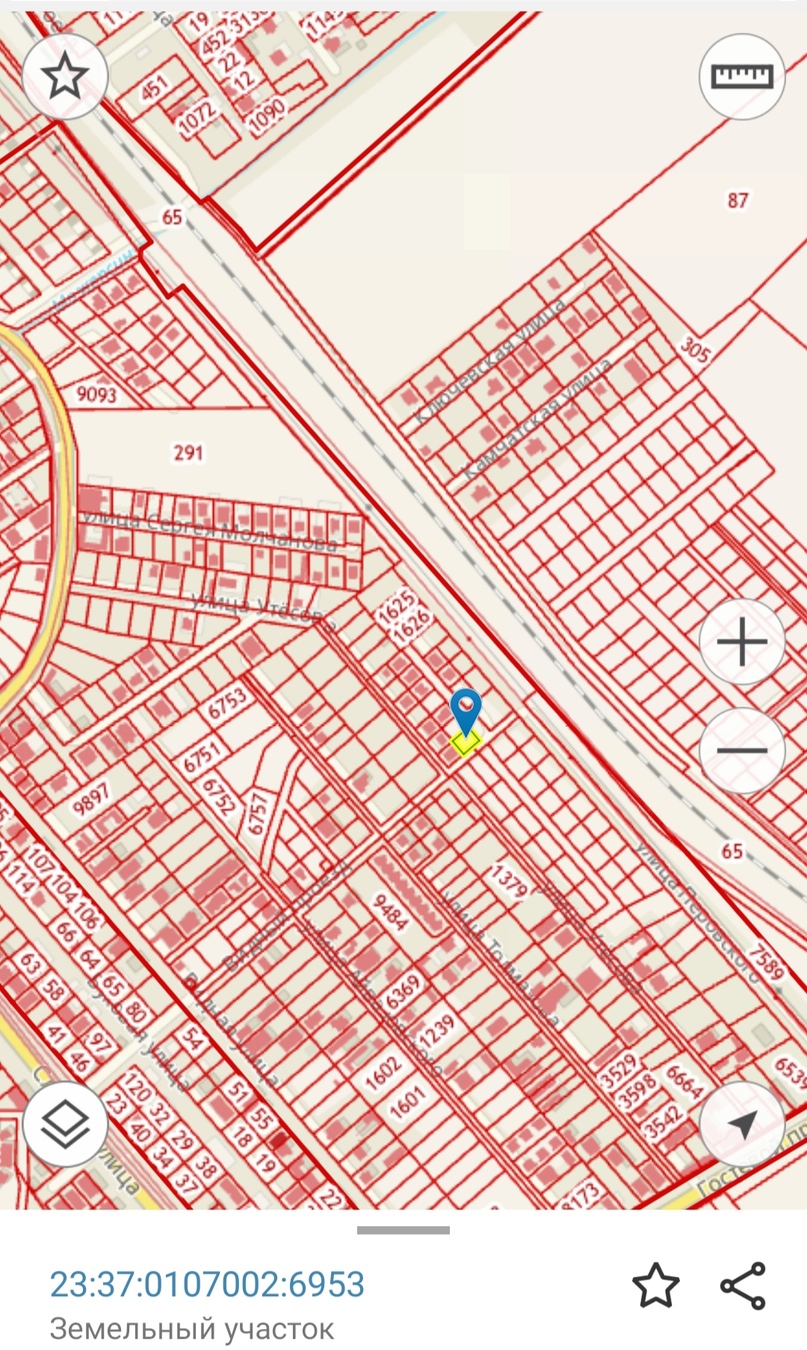Open the ruler measurement tool
This screenshot has height=1350, width=807.
coord(741,76)
